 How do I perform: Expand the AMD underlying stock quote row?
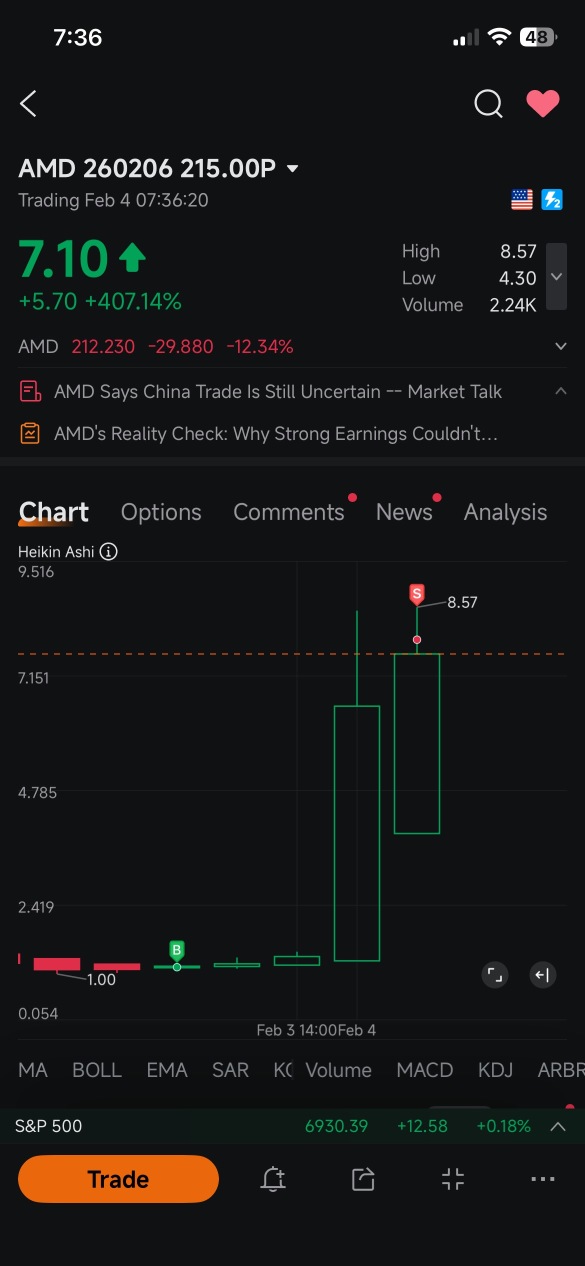coord(561,347)
